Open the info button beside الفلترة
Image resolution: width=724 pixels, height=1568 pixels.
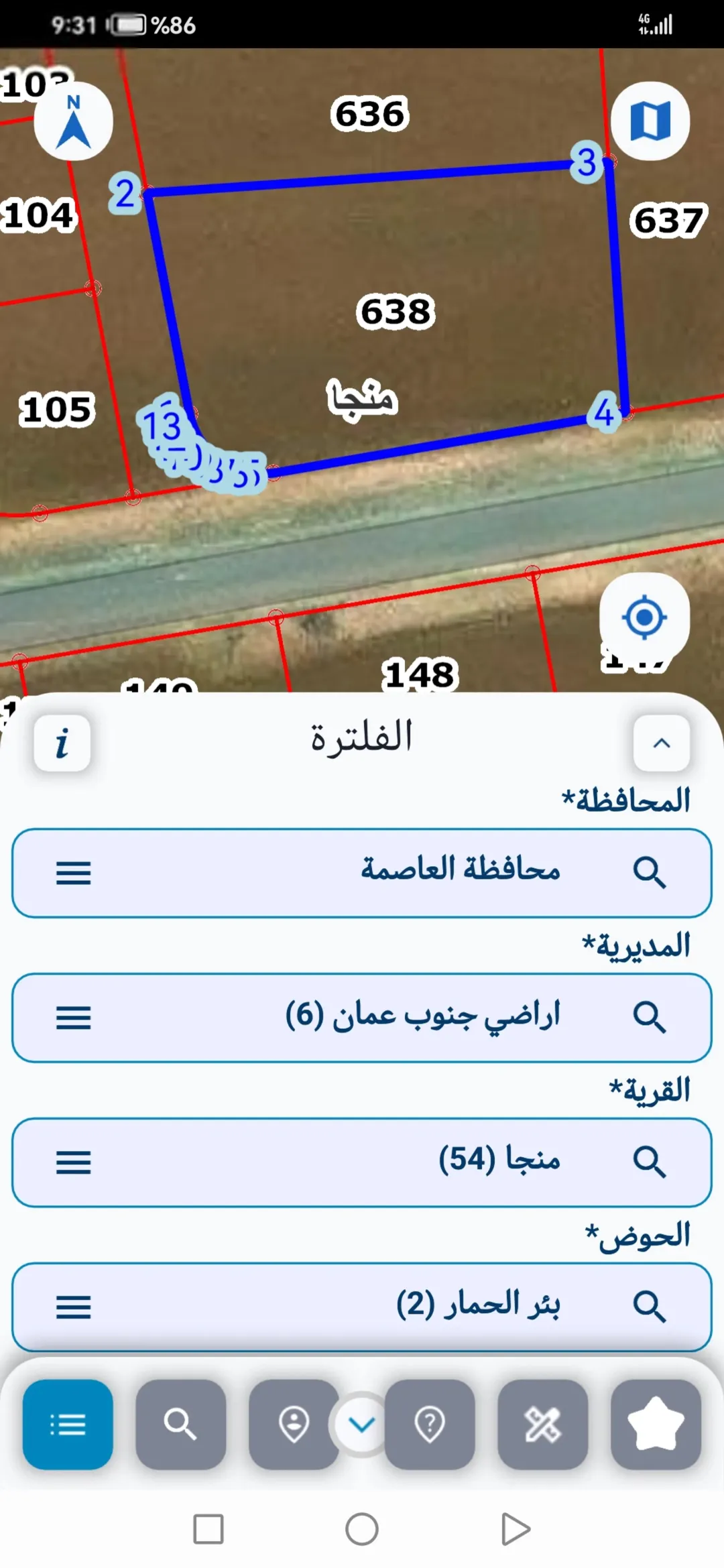[x=62, y=743]
